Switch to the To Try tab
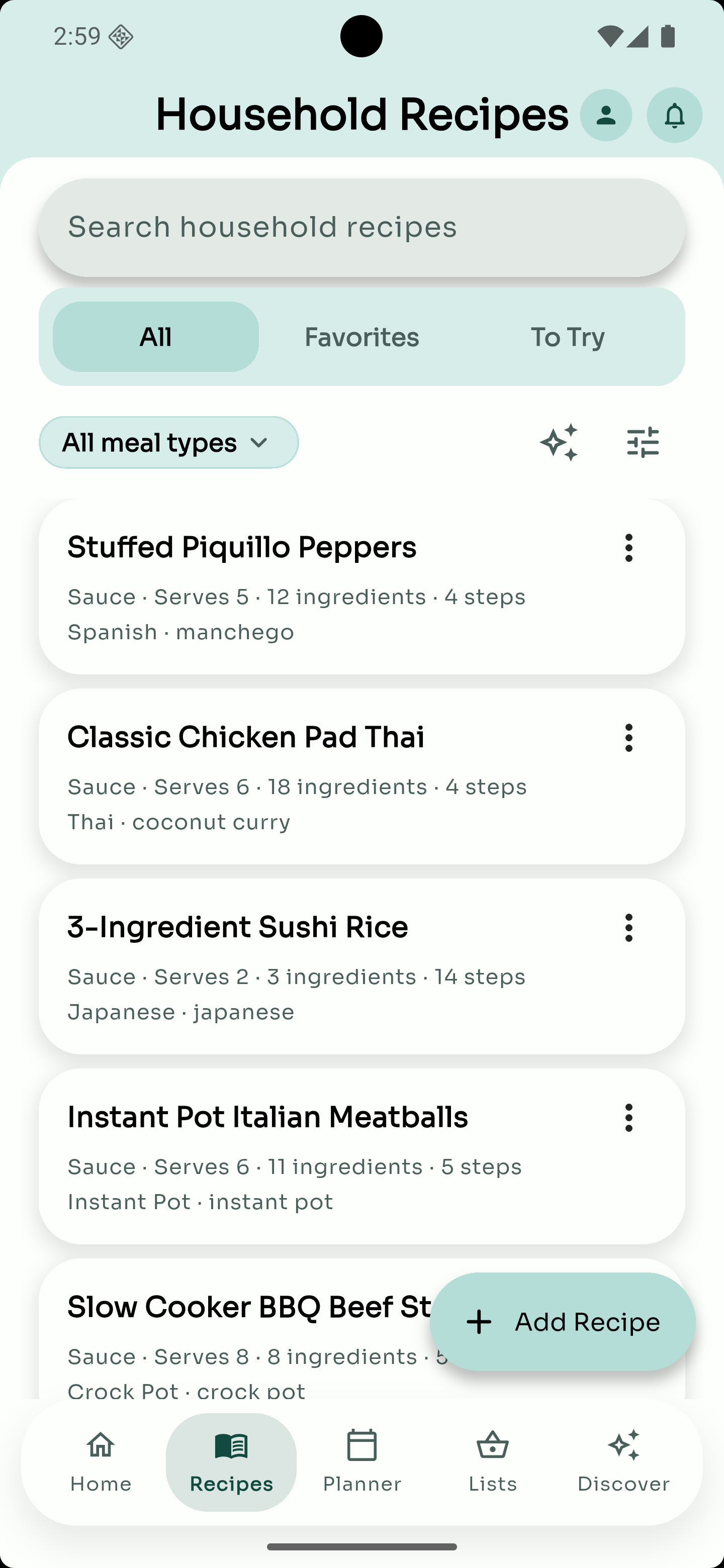 568,337
